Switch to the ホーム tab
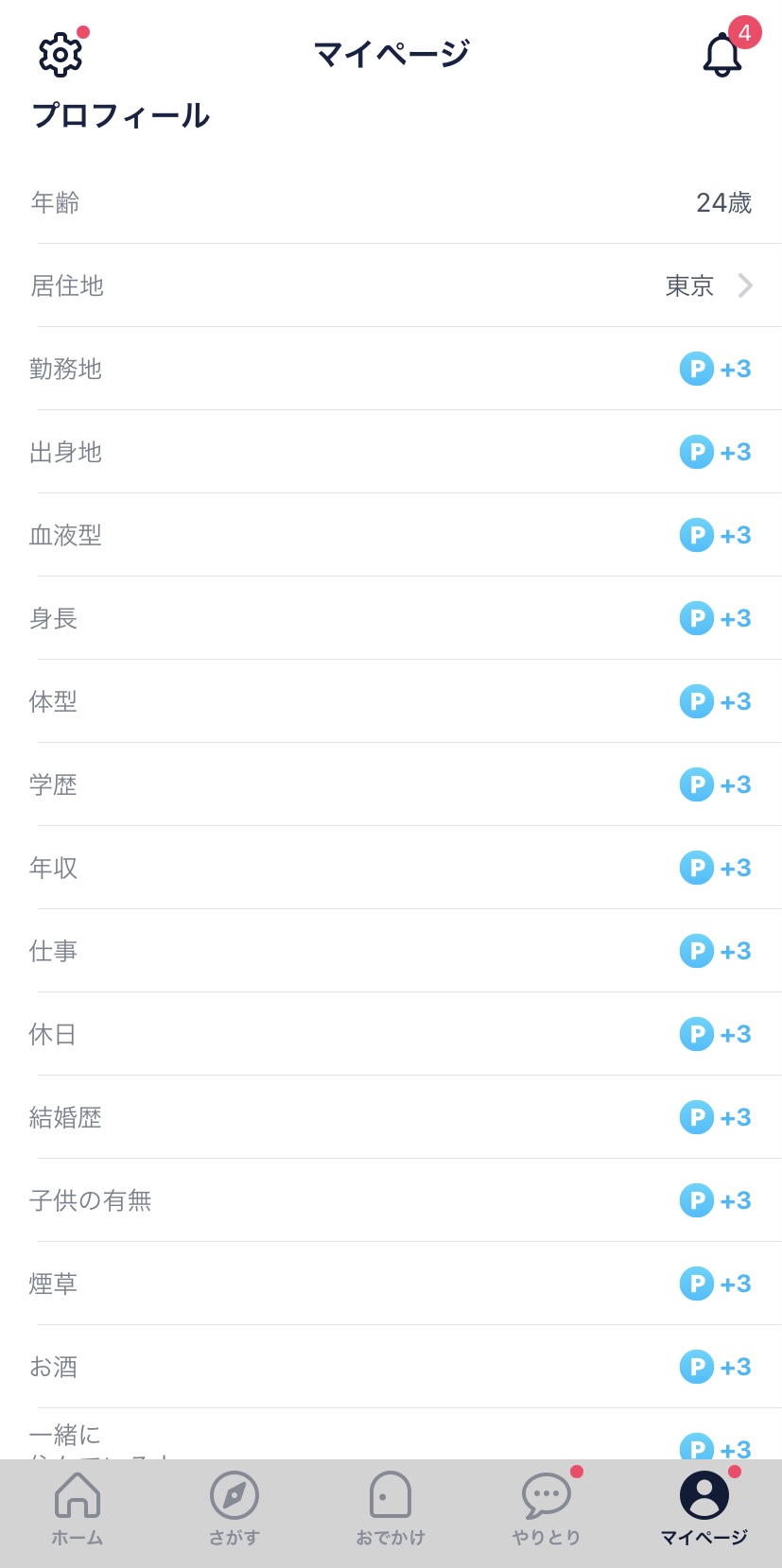The image size is (782, 1568). 78,1508
